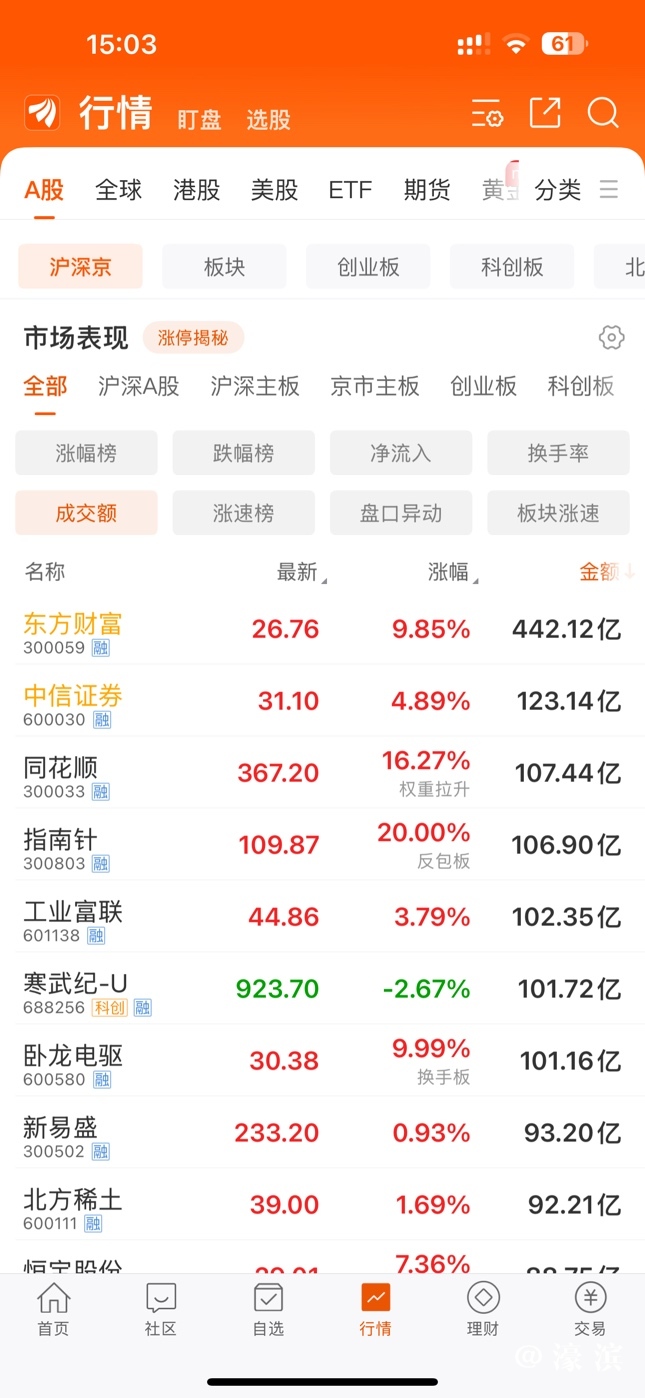Switch to the ETF tab
645x1398 pixels.
tap(350, 190)
